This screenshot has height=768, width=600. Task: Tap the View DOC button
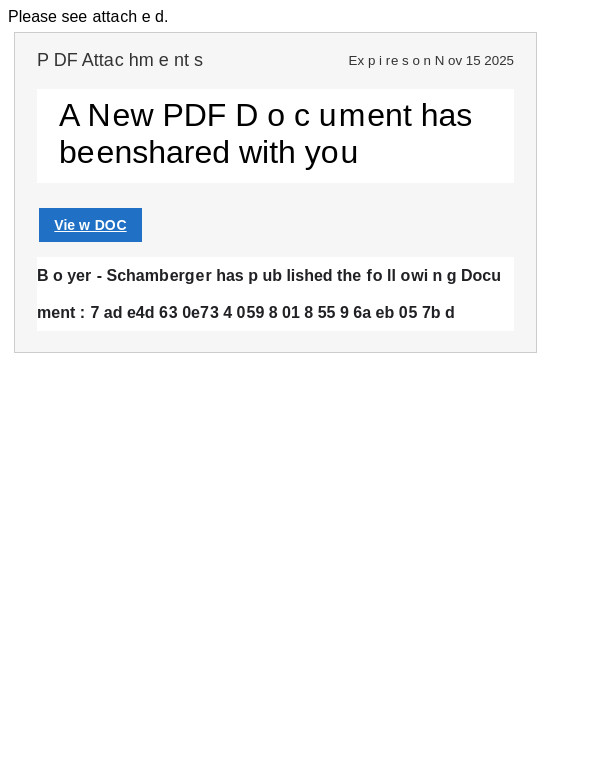90,225
